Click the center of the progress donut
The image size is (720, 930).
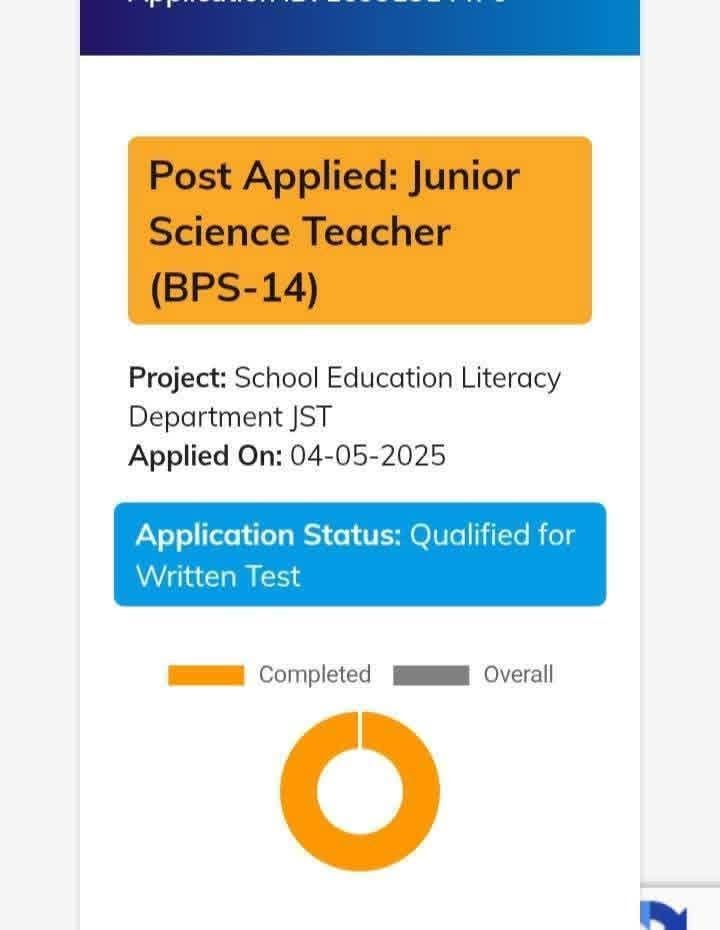[x=360, y=790]
